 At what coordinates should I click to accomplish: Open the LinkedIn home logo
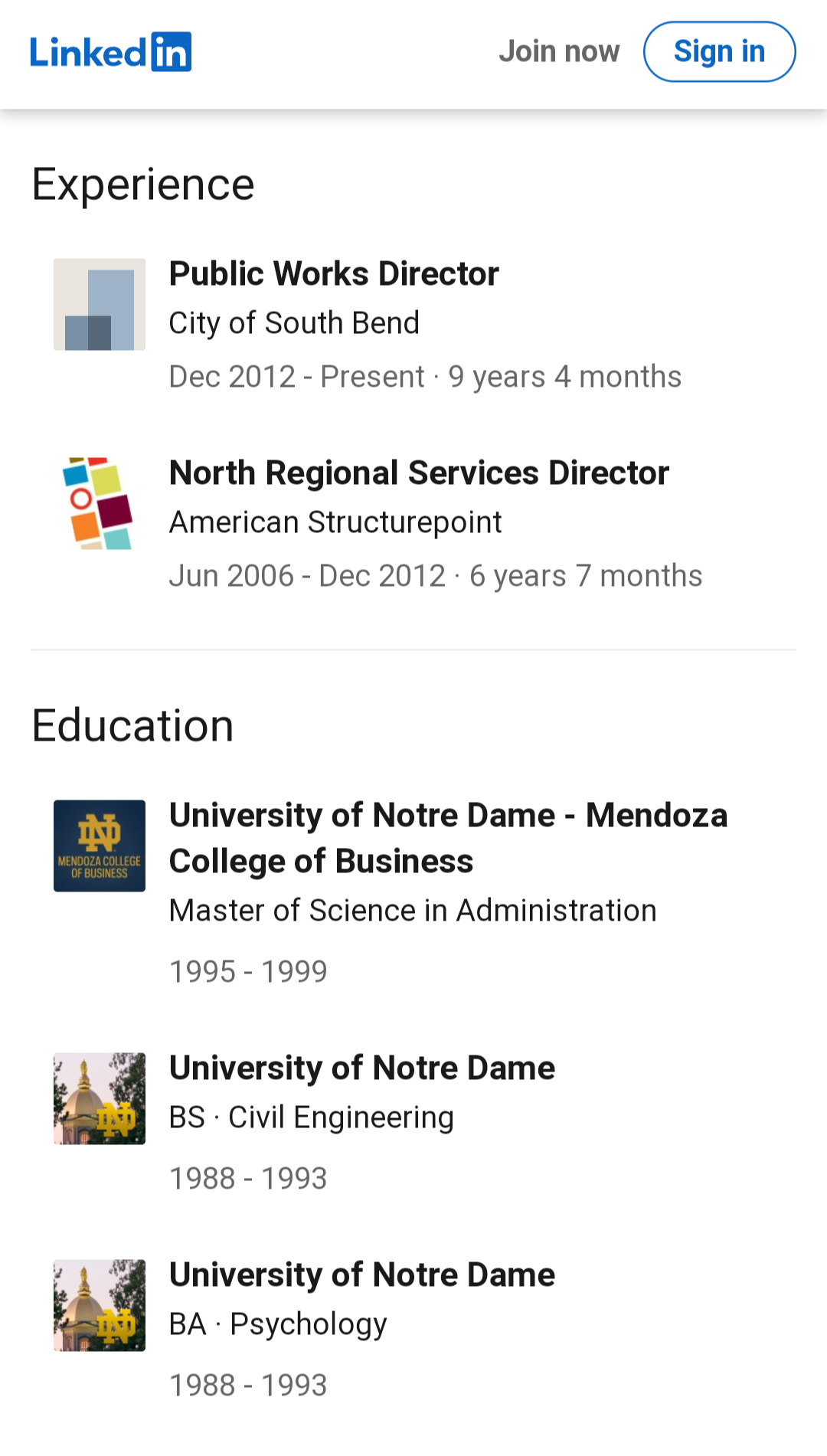coord(111,52)
